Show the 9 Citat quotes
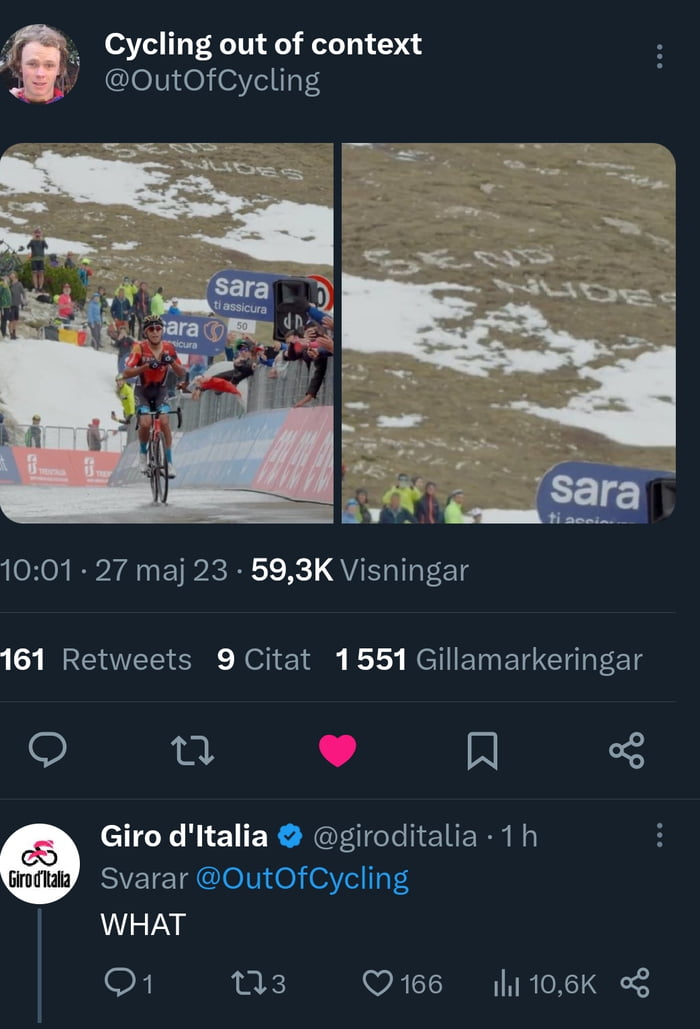Screen dimensions: 700x1029 tap(264, 660)
